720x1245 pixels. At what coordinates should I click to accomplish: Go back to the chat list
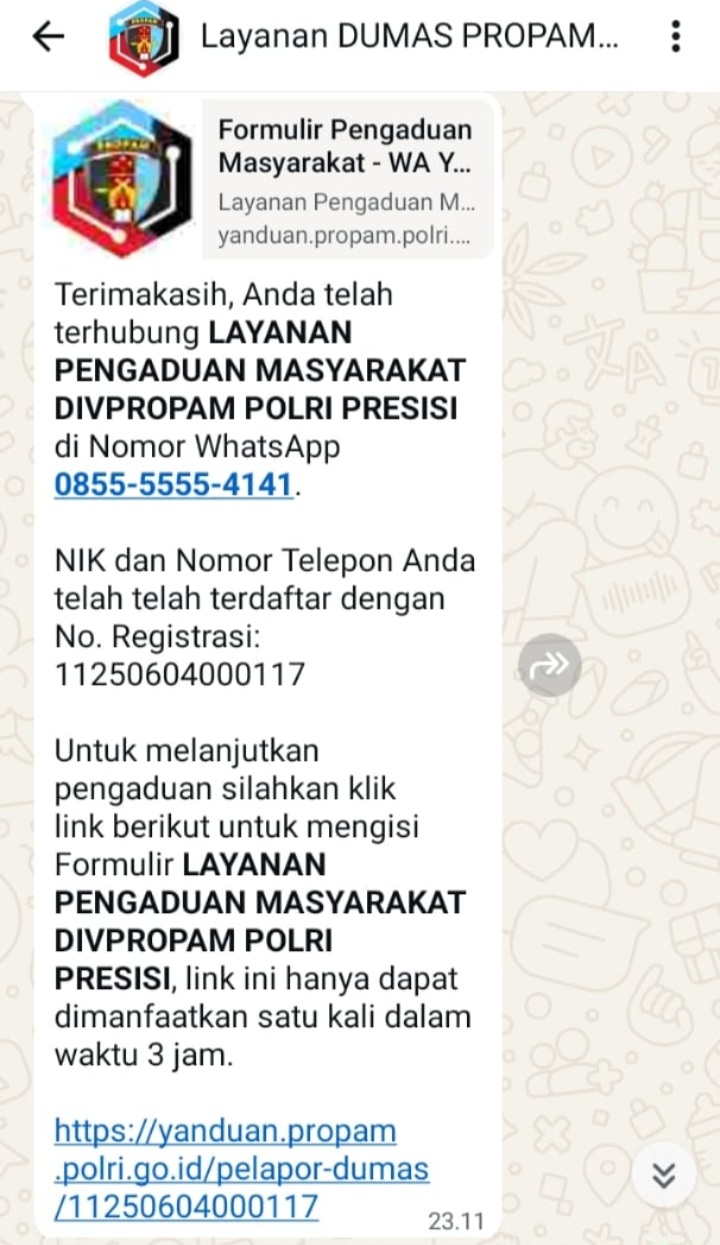[x=48, y=38]
